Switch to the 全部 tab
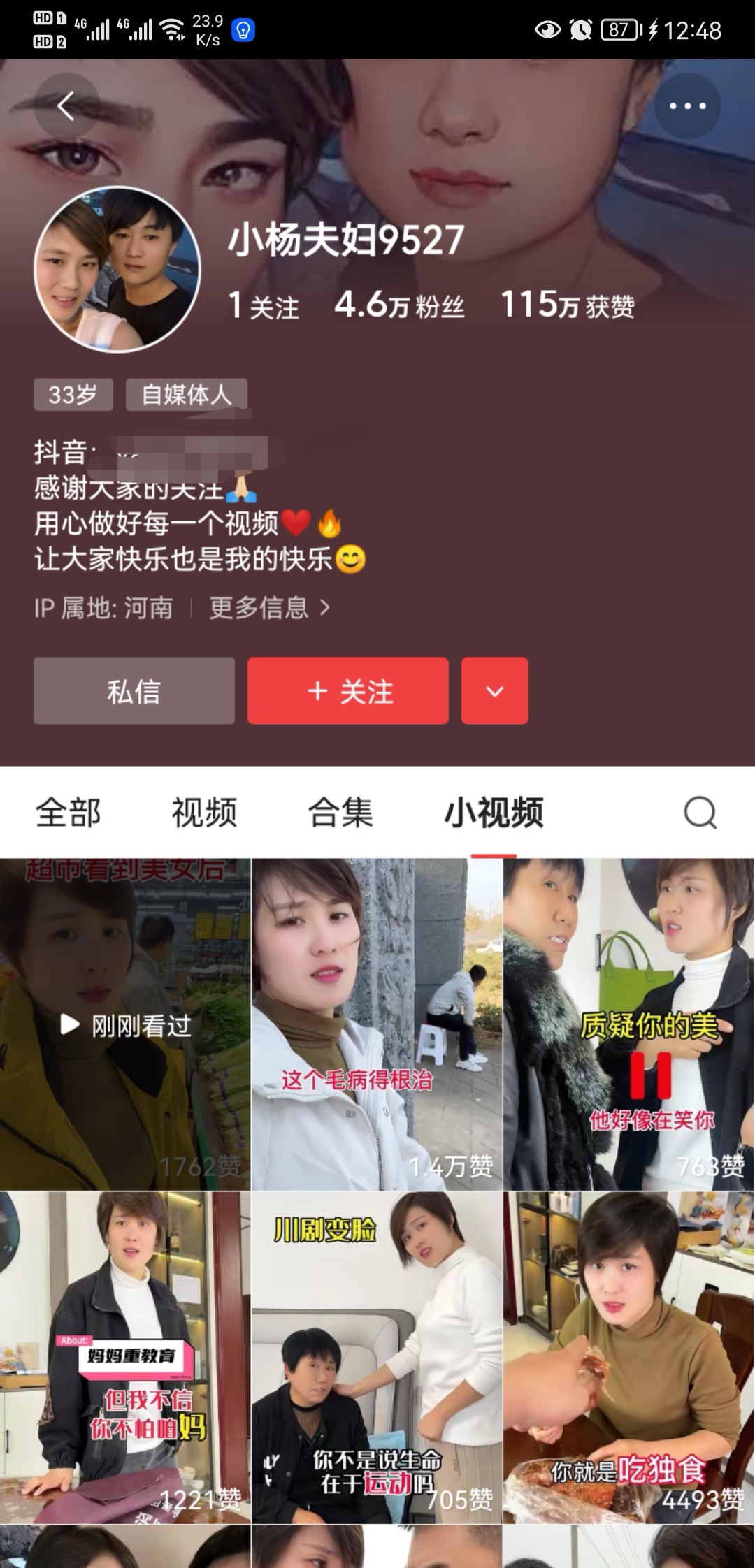Image resolution: width=755 pixels, height=1568 pixels. point(69,813)
